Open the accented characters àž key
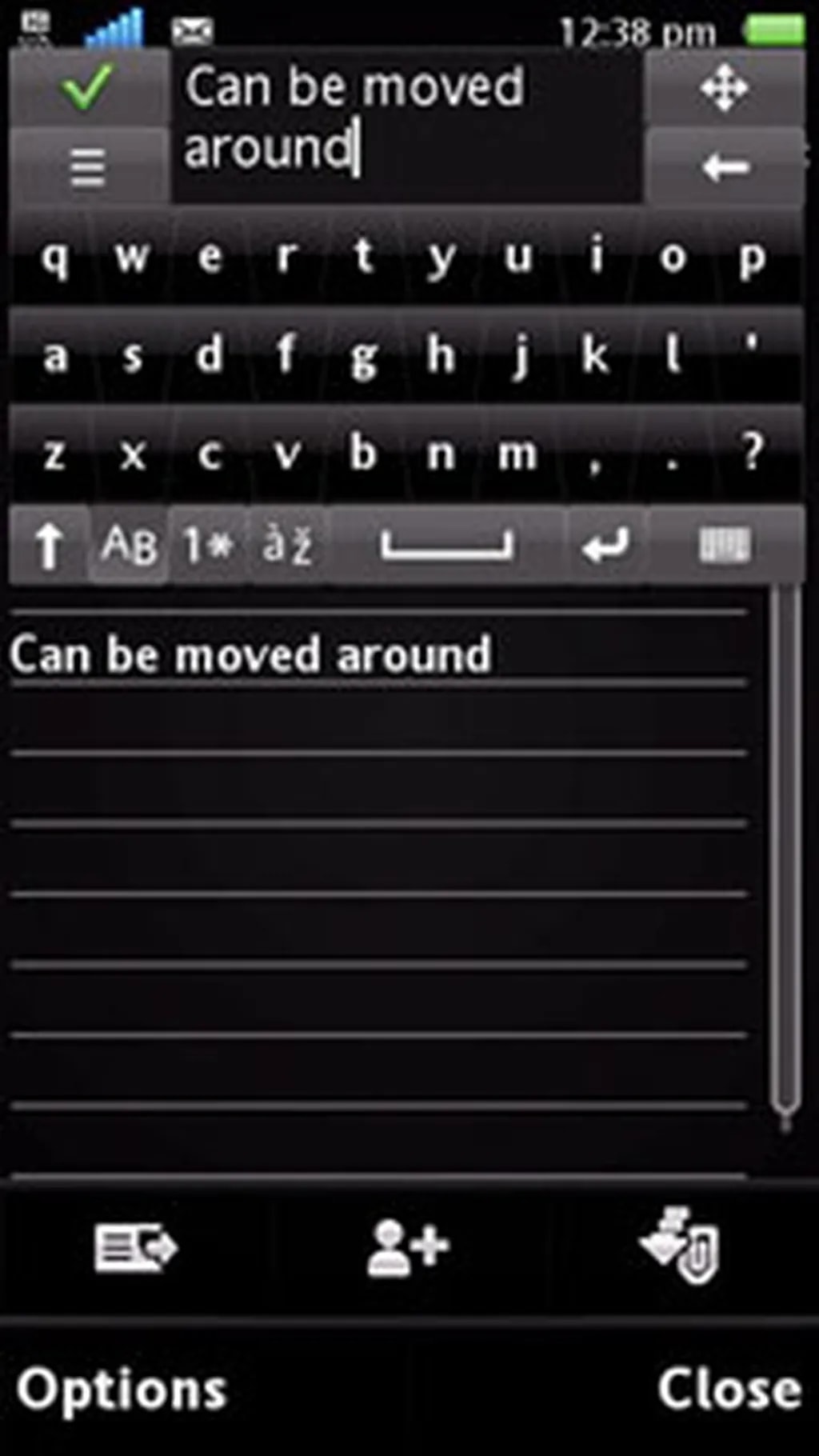819x1456 pixels. 286,546
